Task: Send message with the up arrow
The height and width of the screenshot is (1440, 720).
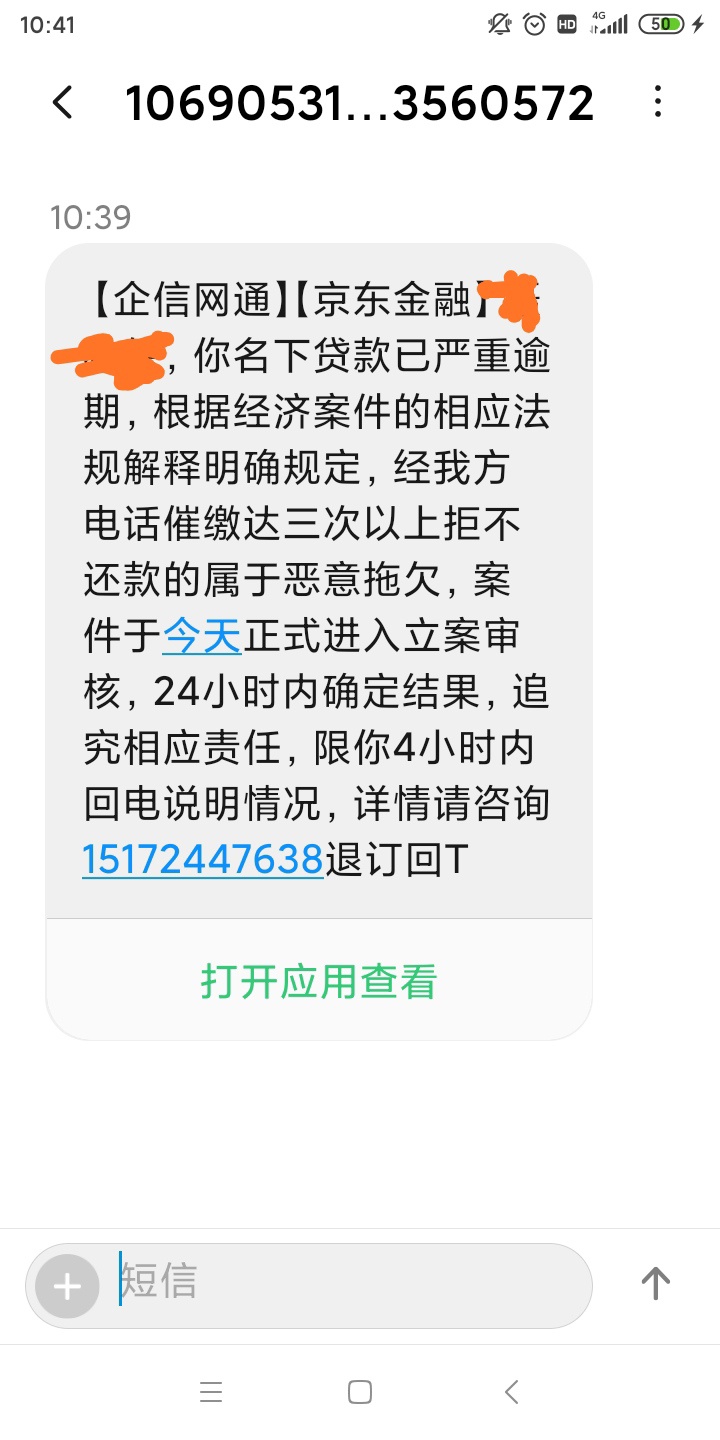Action: pyautogui.click(x=656, y=1283)
